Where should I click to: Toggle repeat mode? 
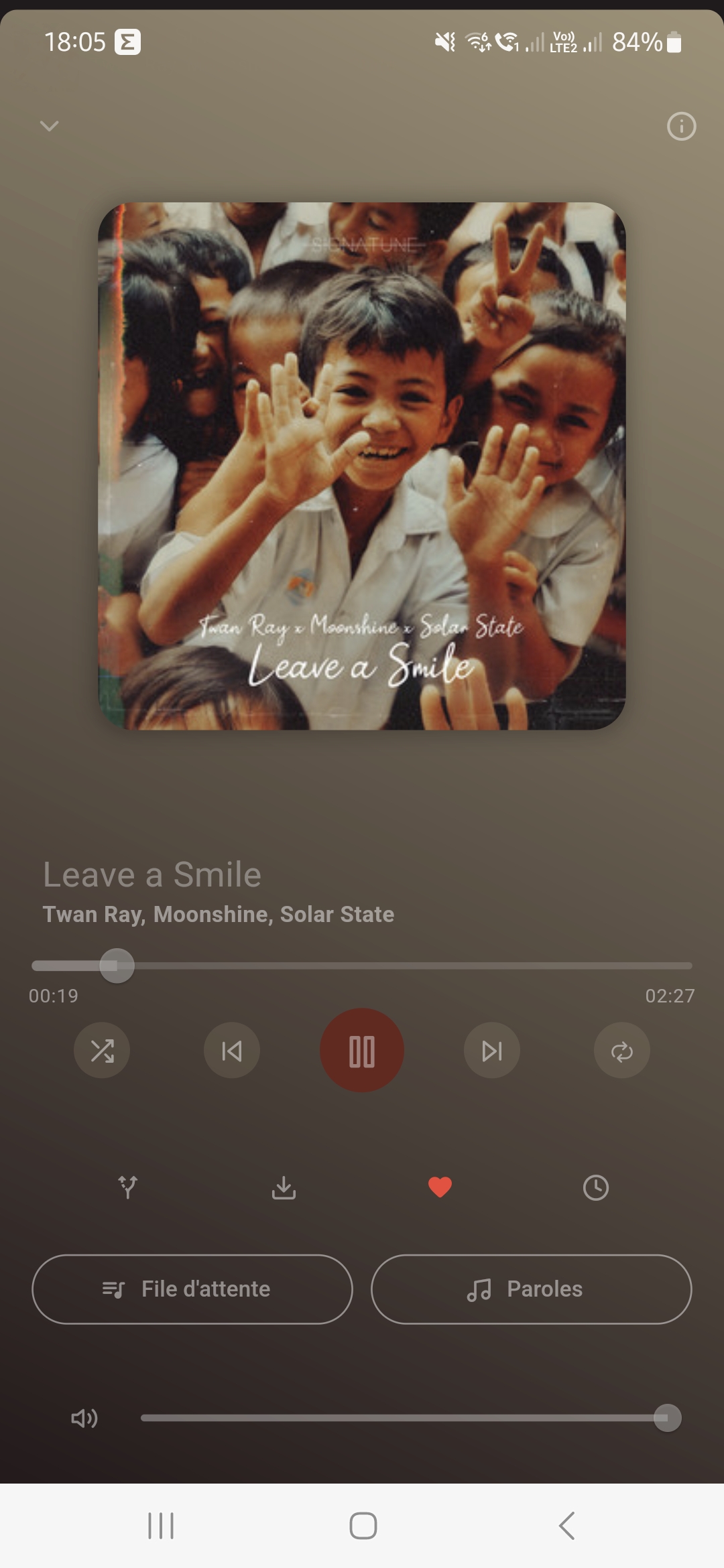(x=621, y=1051)
